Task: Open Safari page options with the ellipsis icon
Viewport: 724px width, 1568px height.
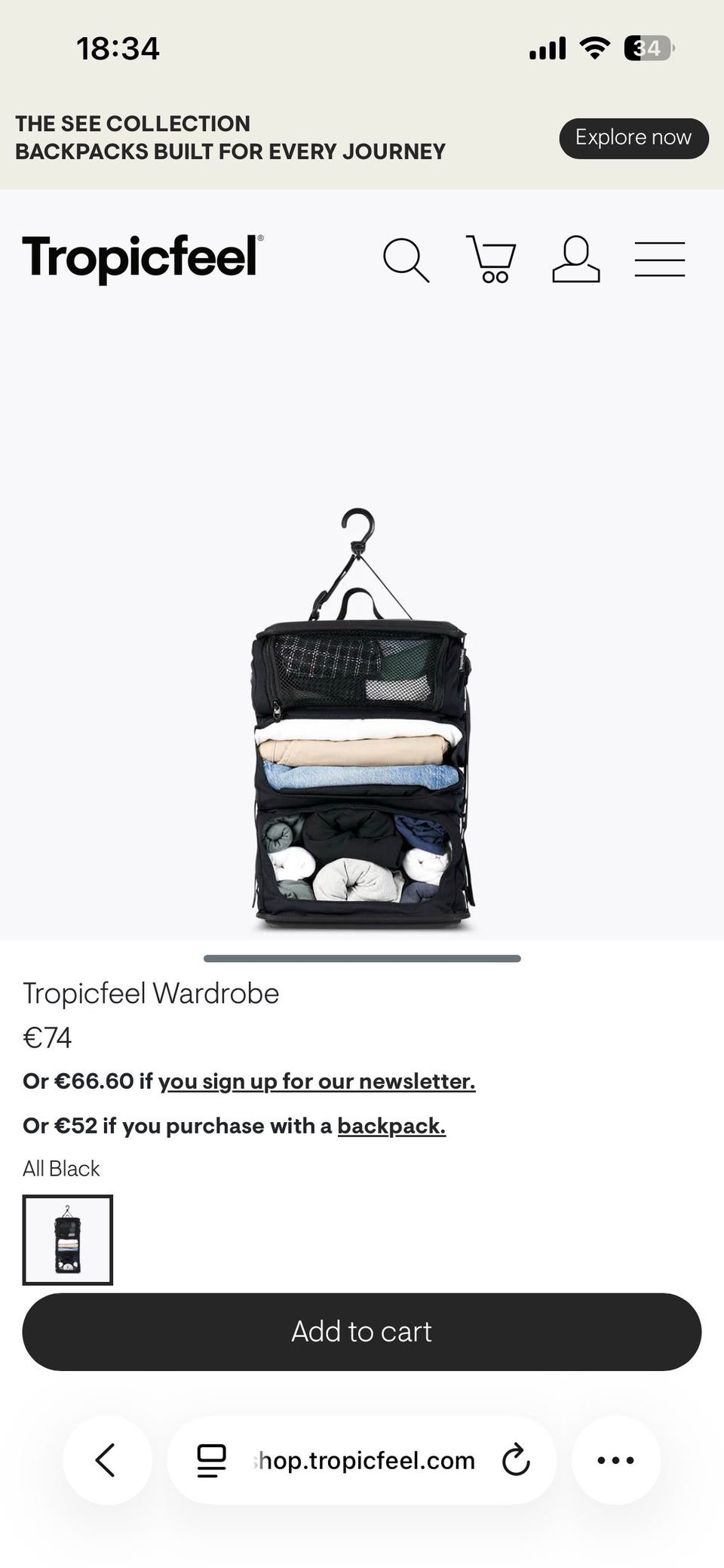Action: (615, 1459)
